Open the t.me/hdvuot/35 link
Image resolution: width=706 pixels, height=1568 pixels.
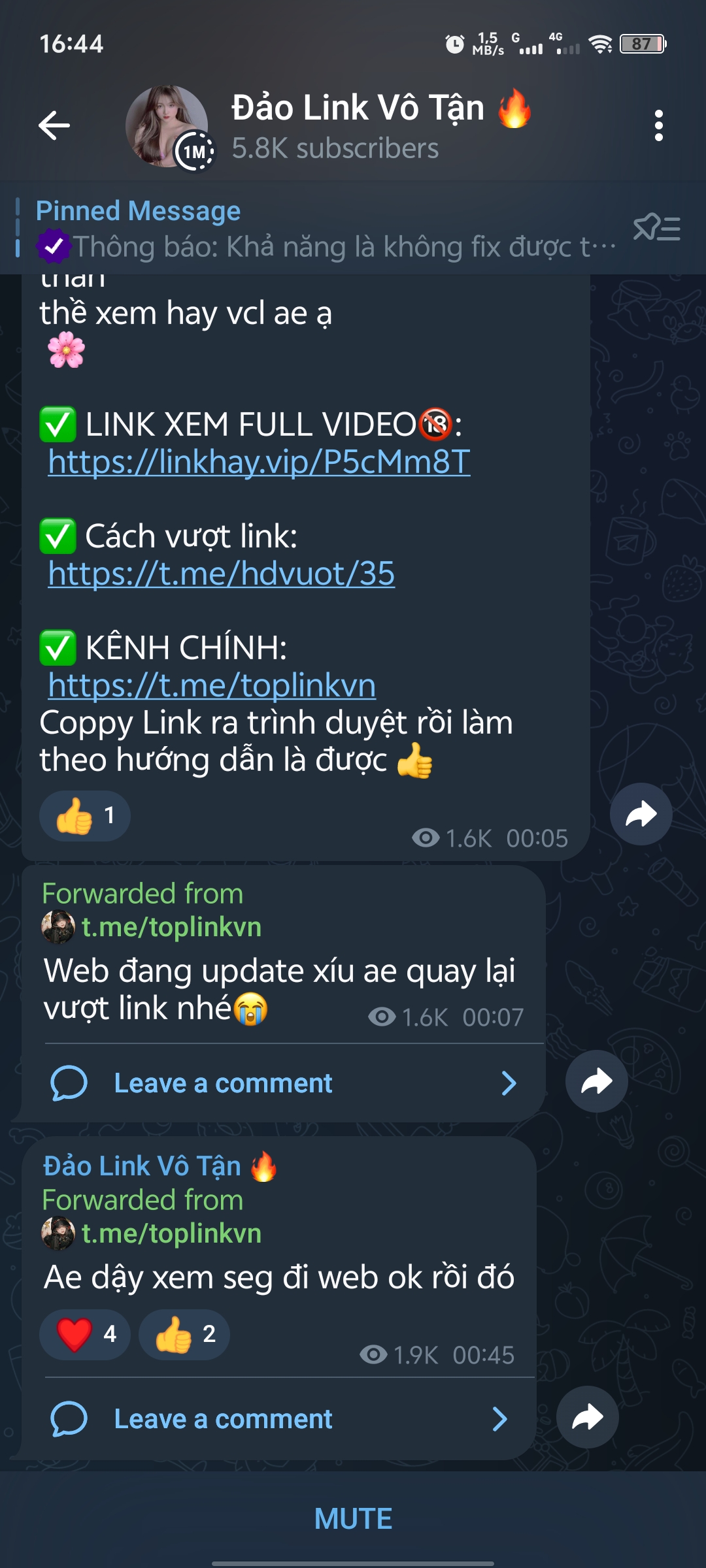point(221,574)
